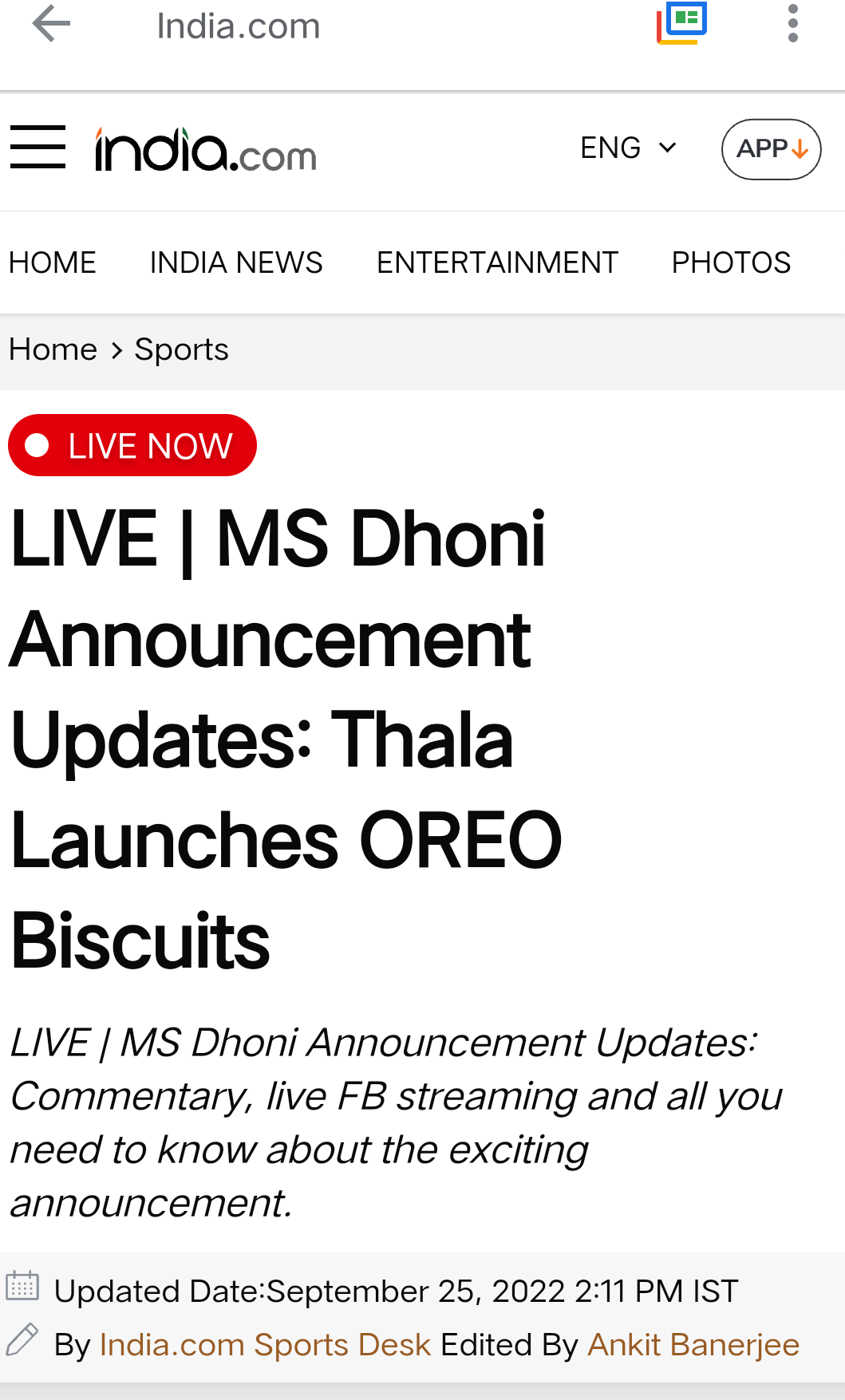This screenshot has height=1400, width=845.
Task: Tap the Home breadcrumb link
Action: click(53, 349)
